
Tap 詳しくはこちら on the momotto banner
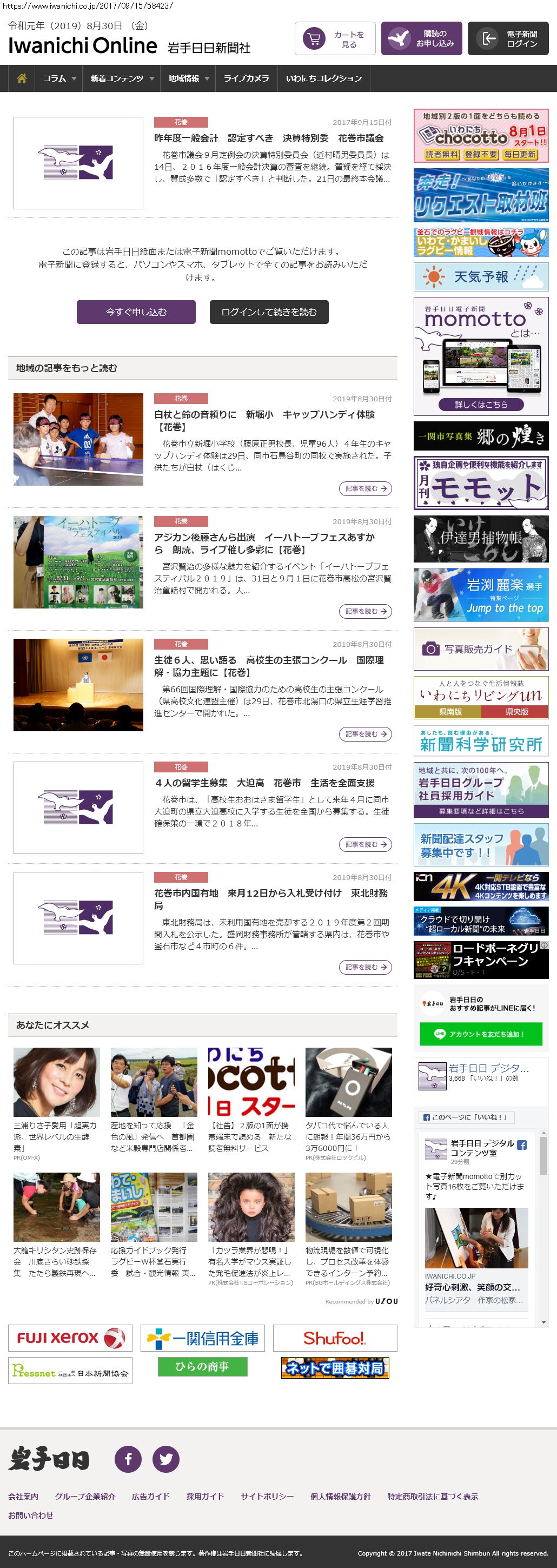coord(481,404)
